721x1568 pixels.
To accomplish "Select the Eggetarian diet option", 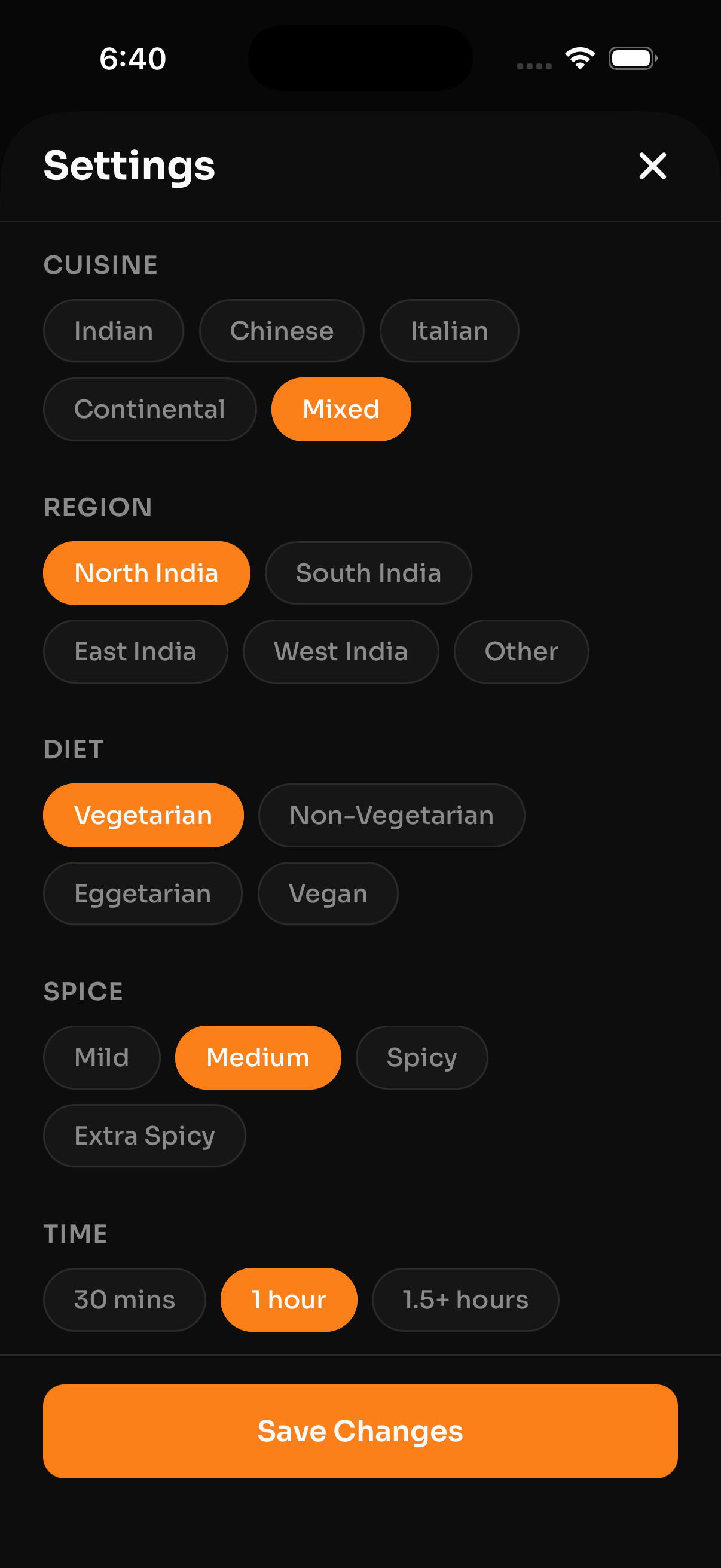I will (x=142, y=893).
